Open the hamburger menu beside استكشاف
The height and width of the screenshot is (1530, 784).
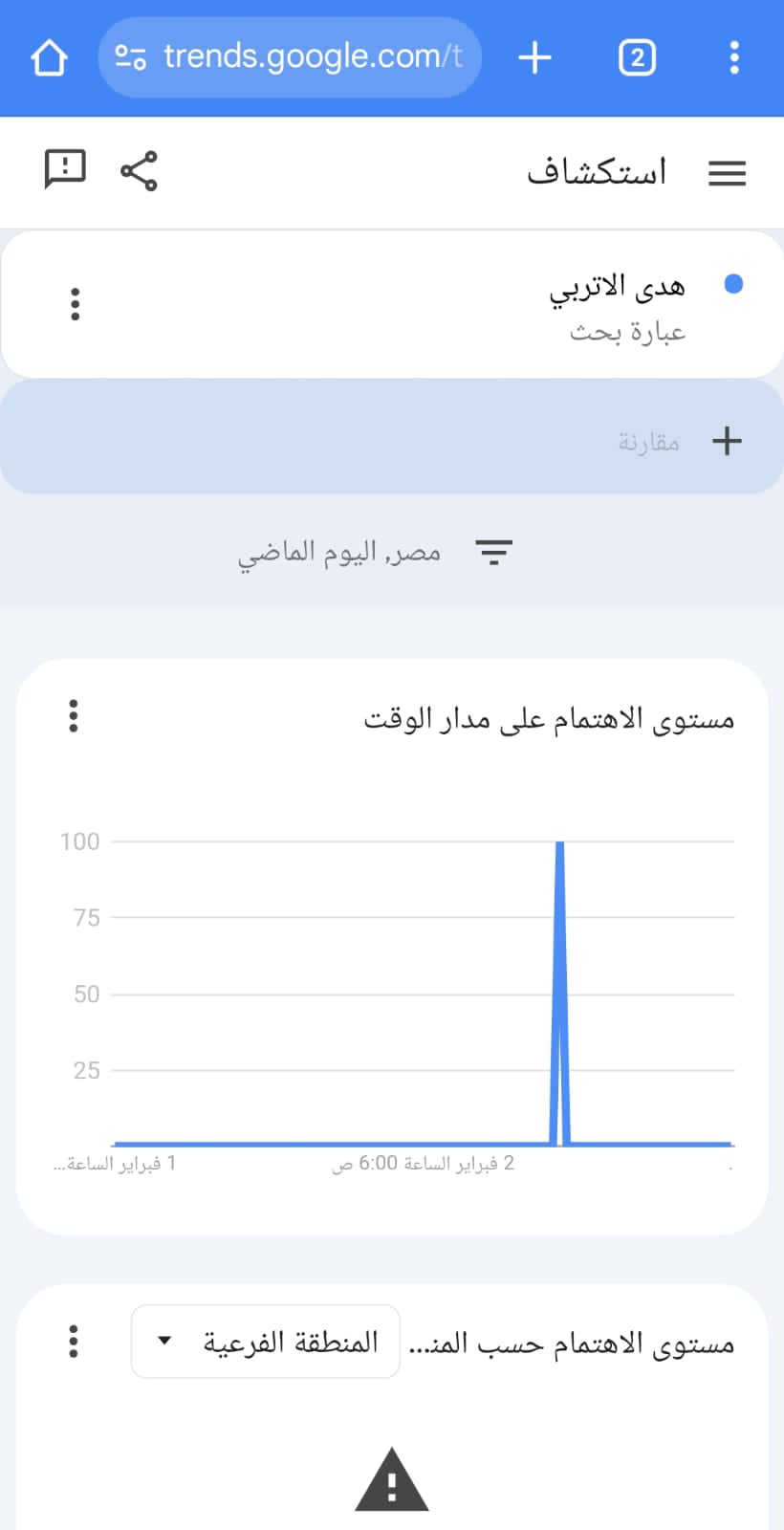727,173
